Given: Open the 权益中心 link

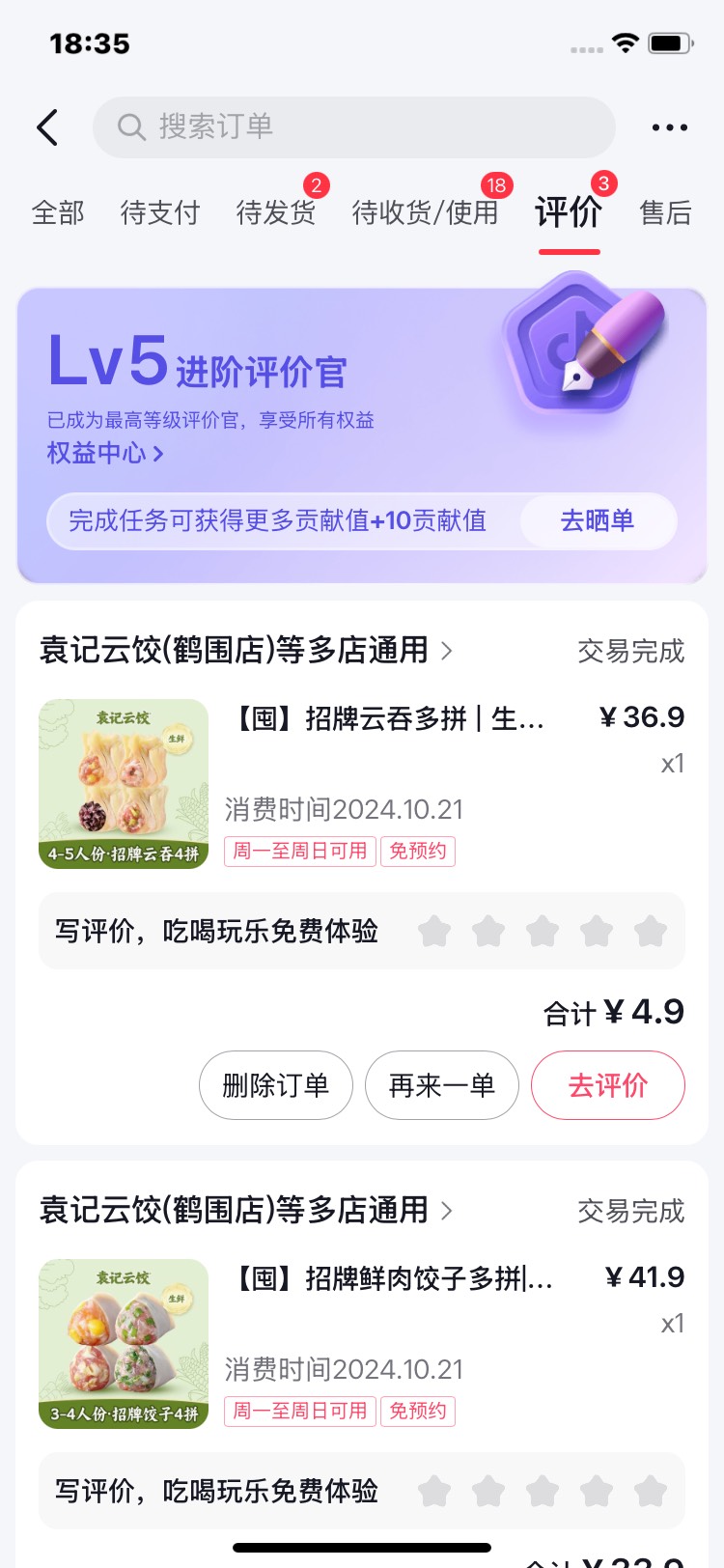Looking at the screenshot, I should (x=105, y=453).
